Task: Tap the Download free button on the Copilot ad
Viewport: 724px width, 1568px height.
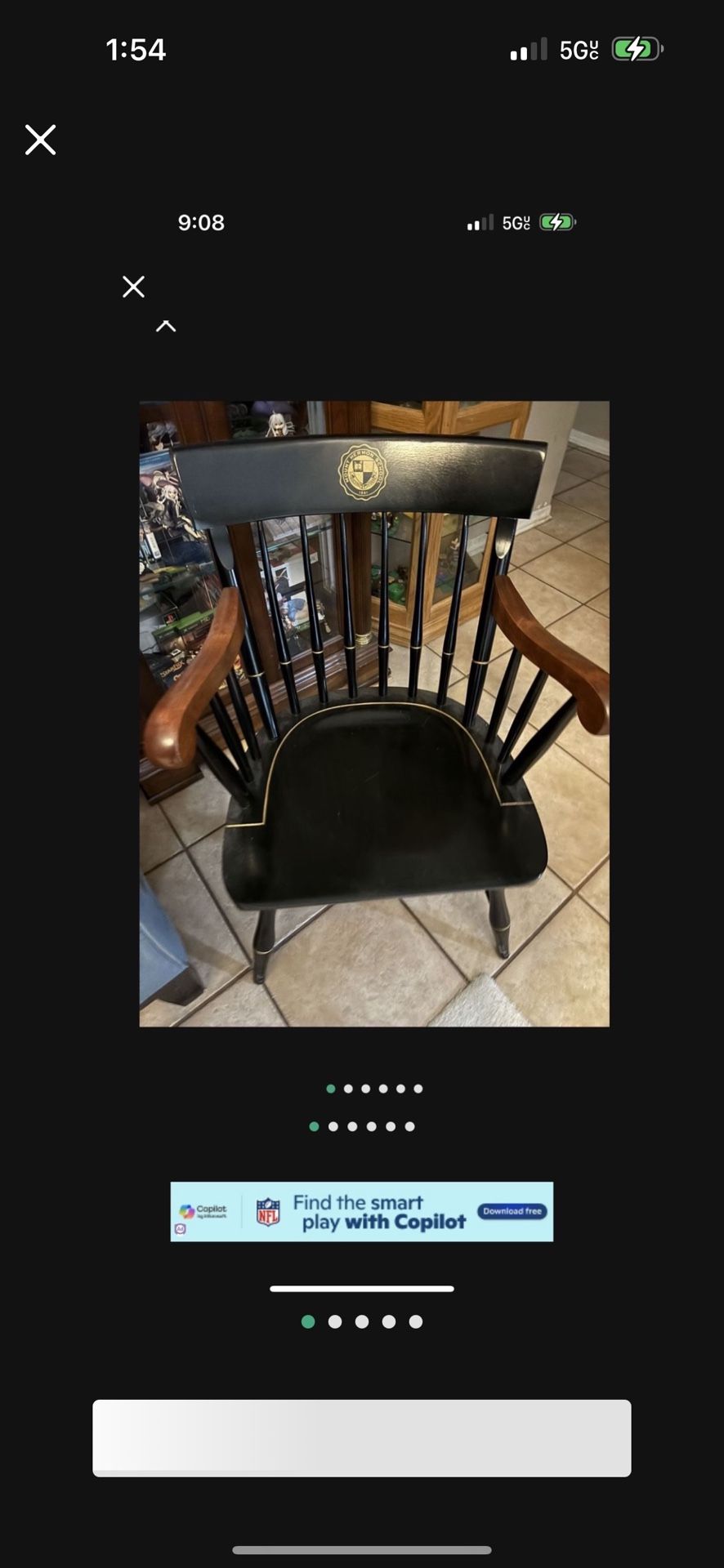Action: pyautogui.click(x=512, y=1211)
